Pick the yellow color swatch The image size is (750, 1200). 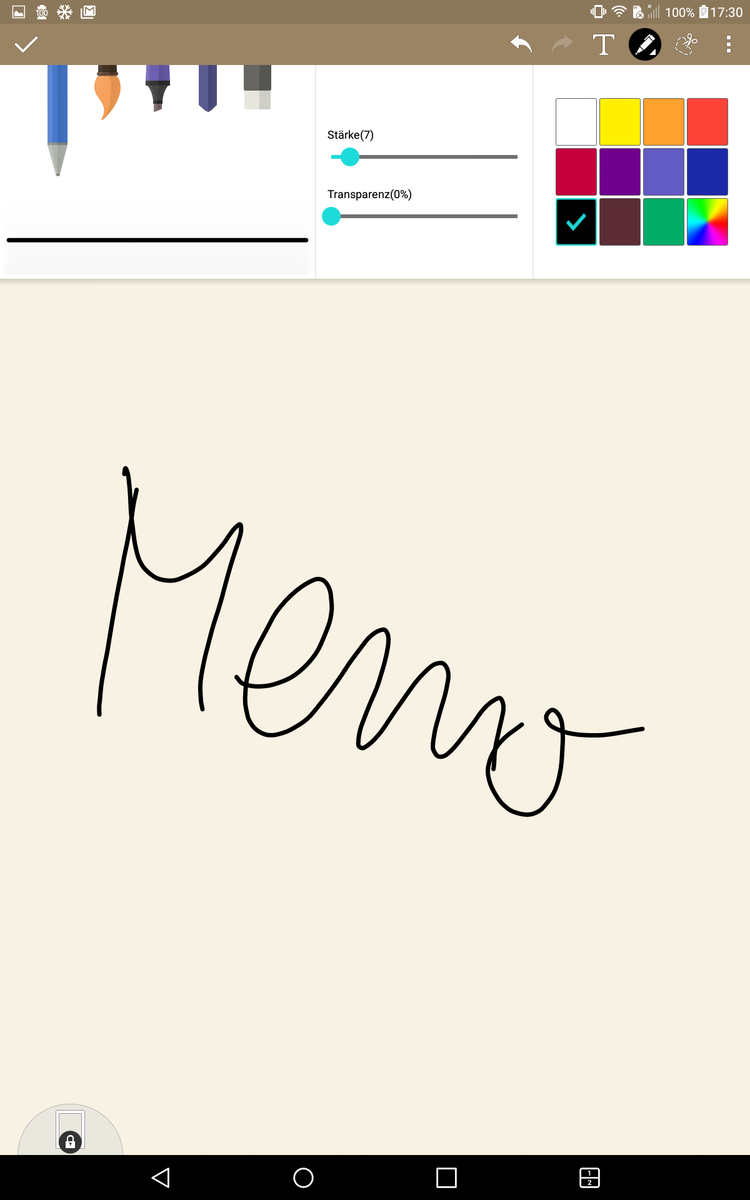[619, 122]
